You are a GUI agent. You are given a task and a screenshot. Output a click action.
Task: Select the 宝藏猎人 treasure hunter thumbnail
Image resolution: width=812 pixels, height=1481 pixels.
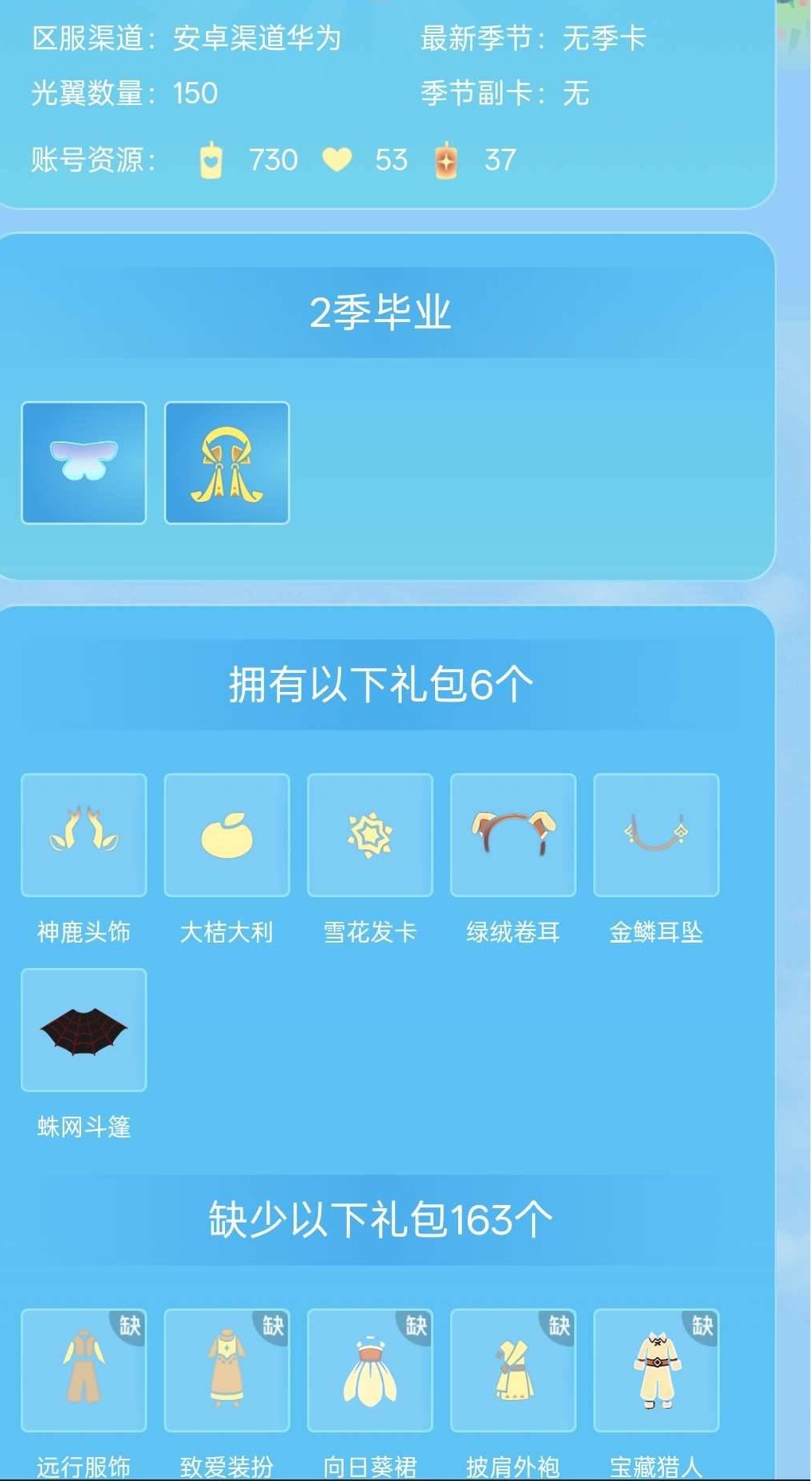coord(656,1370)
